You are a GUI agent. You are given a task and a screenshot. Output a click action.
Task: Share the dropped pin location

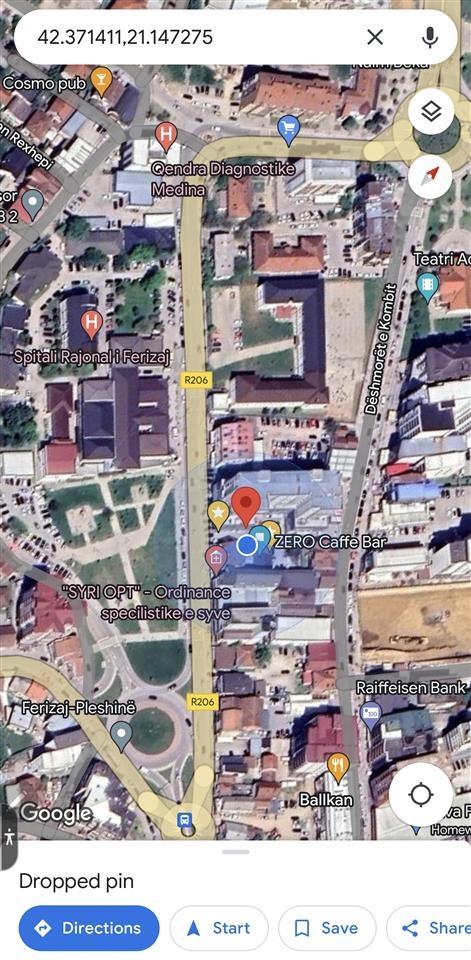click(432, 928)
